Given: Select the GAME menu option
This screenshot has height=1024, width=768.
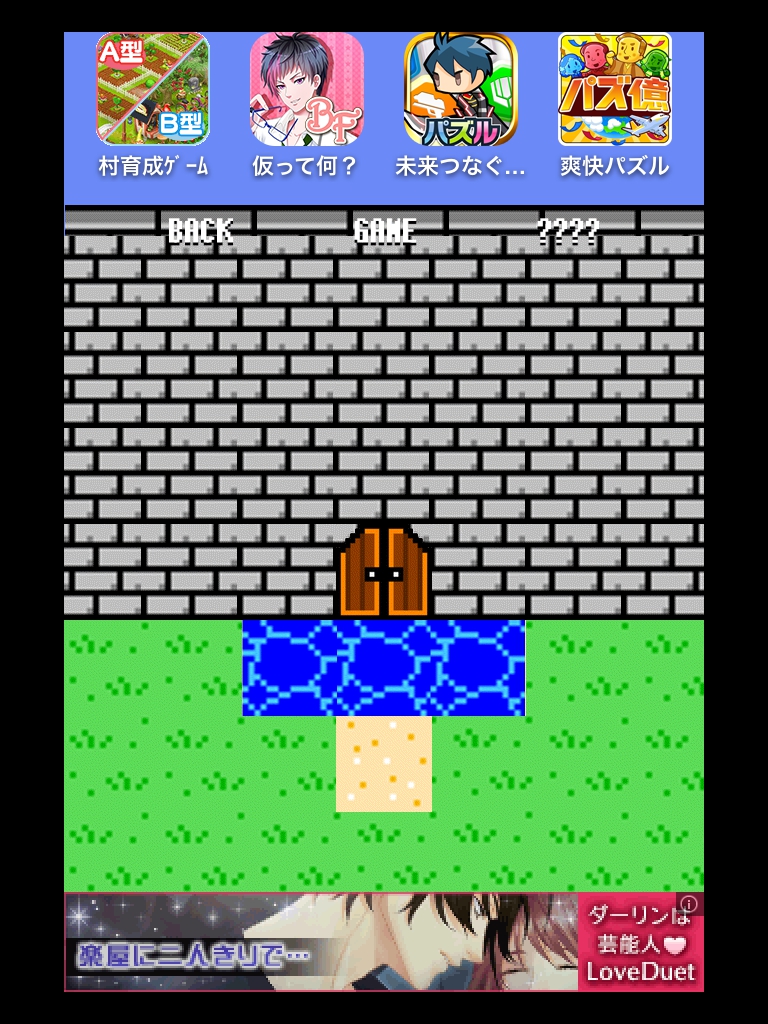Looking at the screenshot, I should tap(385, 231).
